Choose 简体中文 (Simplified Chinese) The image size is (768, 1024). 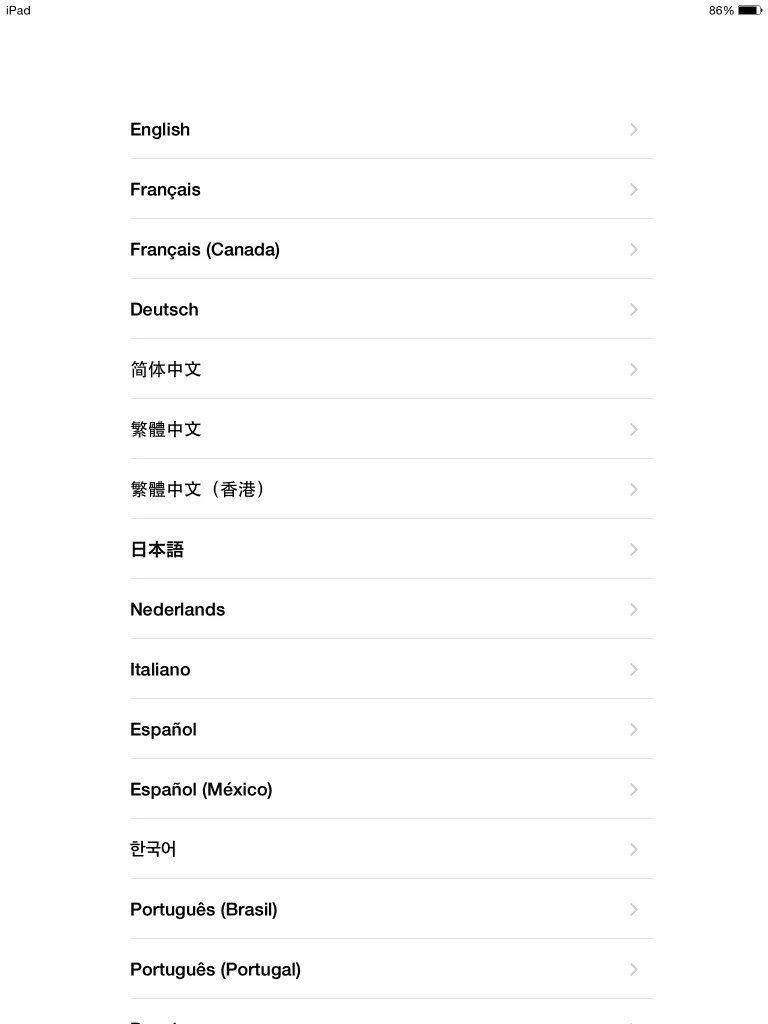pyautogui.click(x=166, y=369)
